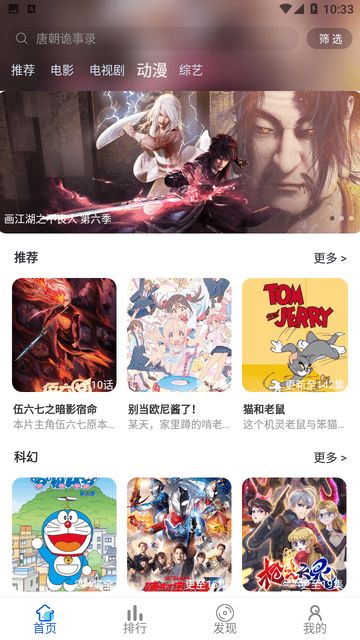Switch to the 电影 tab

tap(62, 70)
